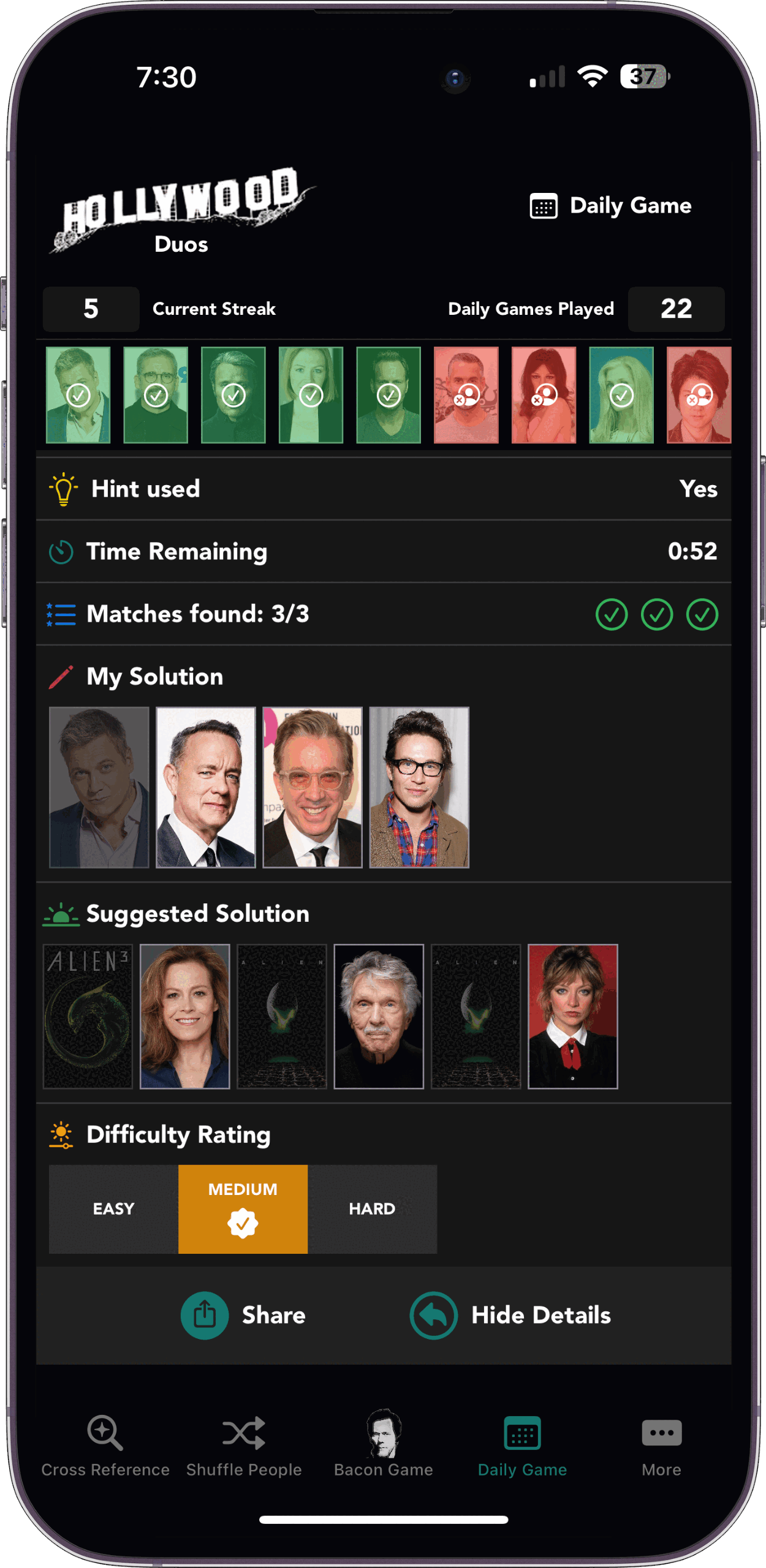Viewport: 766px width, 1568px height.
Task: Open the first green streak tile
Action: tap(78, 395)
